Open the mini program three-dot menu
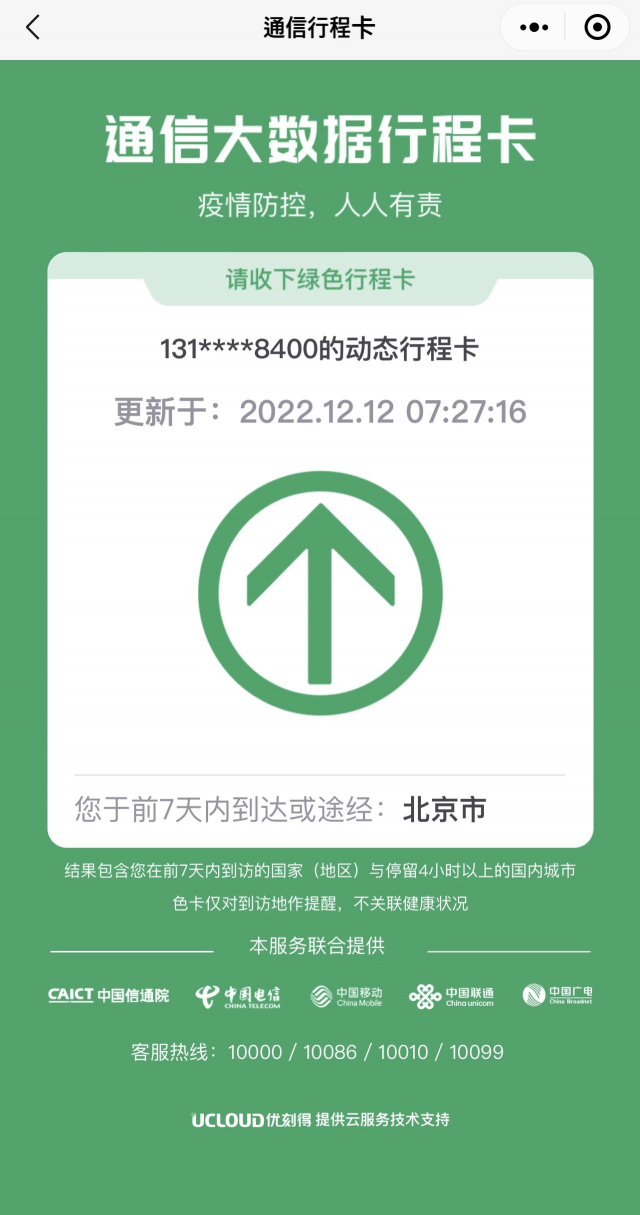This screenshot has height=1215, width=640. point(535,28)
